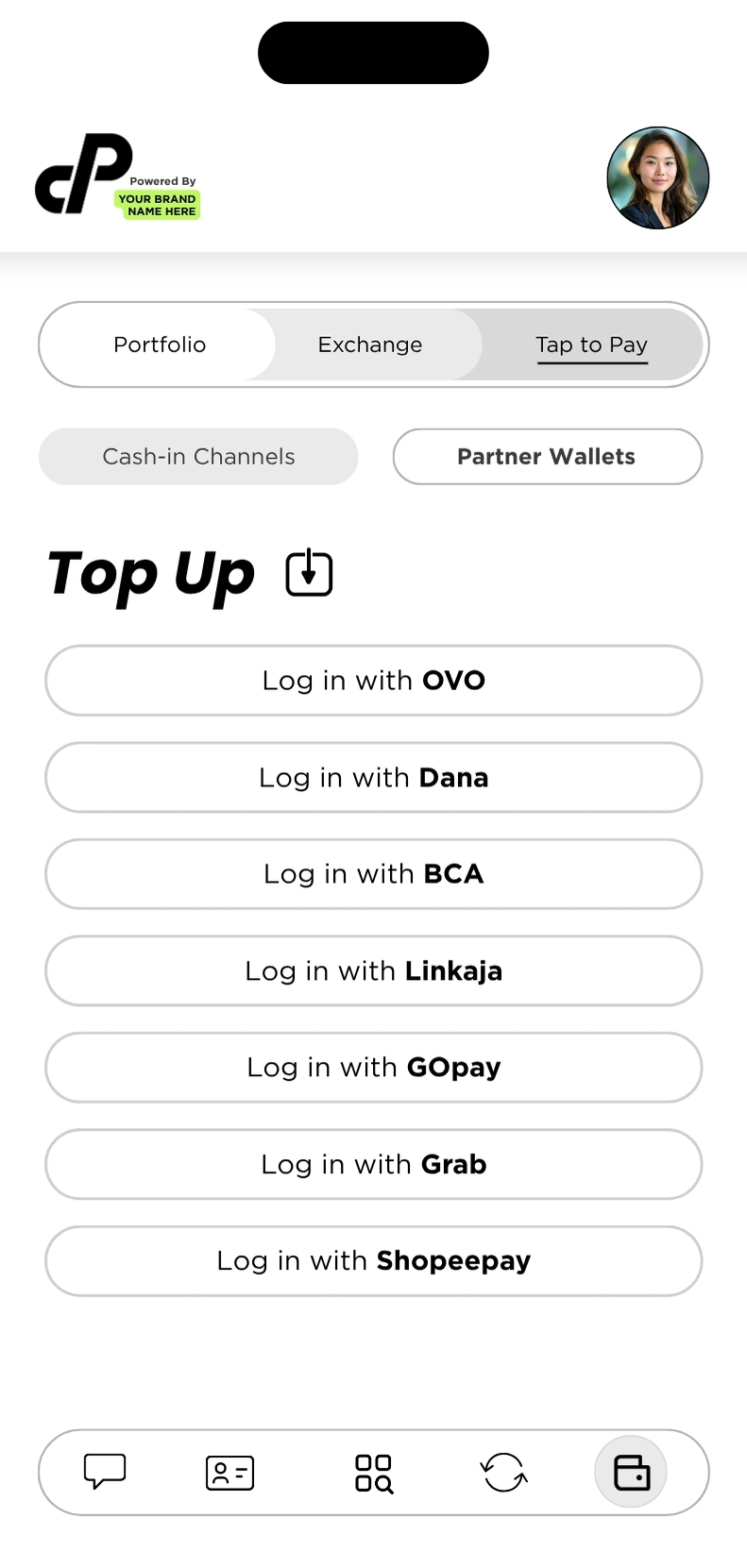Select the Tap to Pay tab
Viewport: 747px width, 1568px height.
(591, 345)
